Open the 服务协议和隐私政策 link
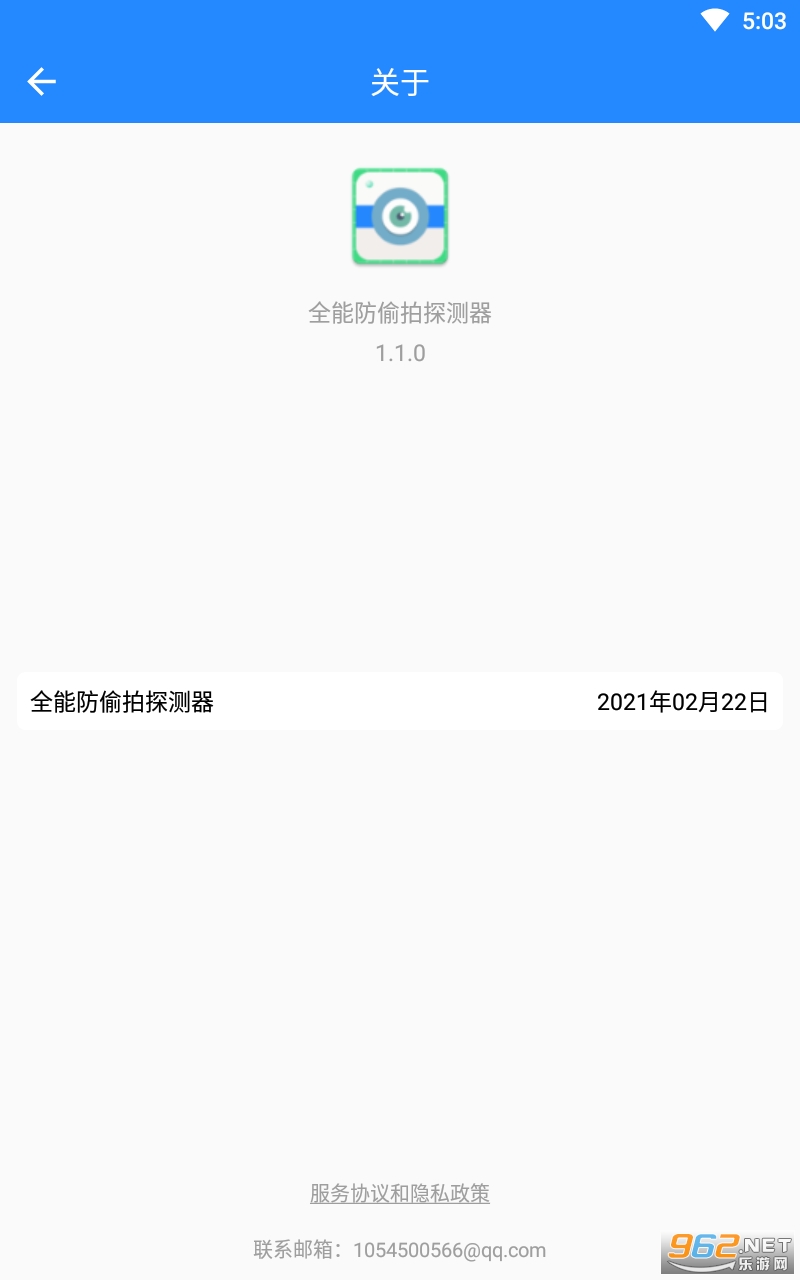 click(400, 1193)
